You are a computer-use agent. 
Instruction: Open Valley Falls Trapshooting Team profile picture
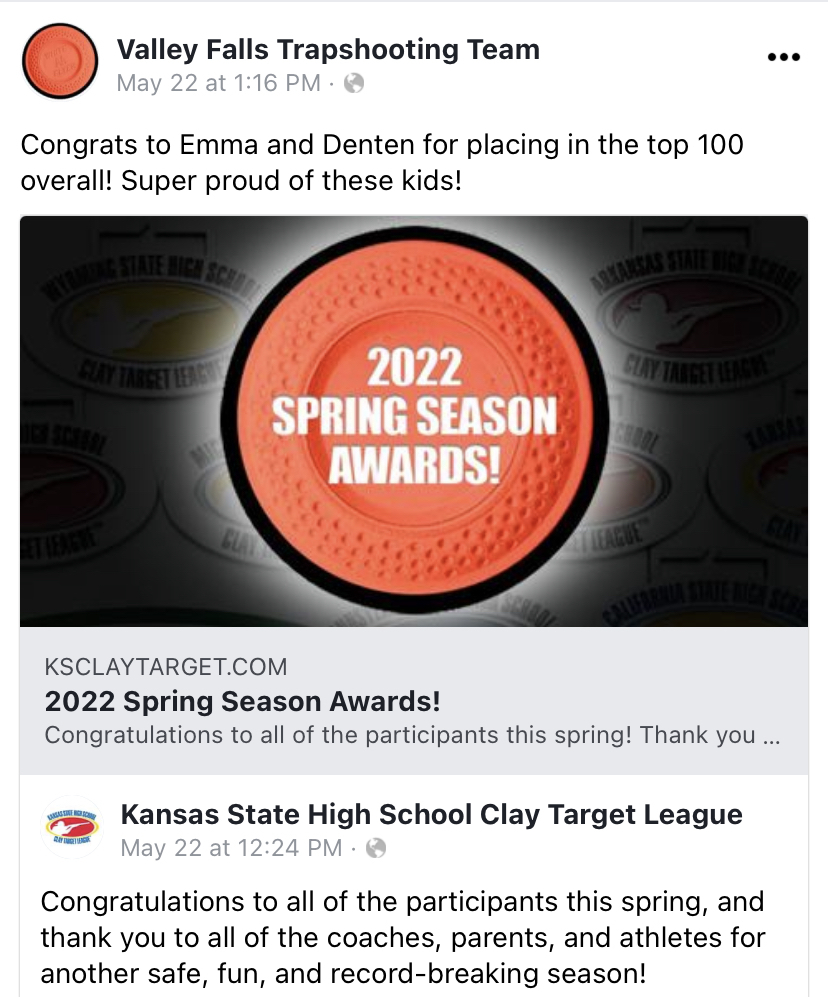(60, 62)
